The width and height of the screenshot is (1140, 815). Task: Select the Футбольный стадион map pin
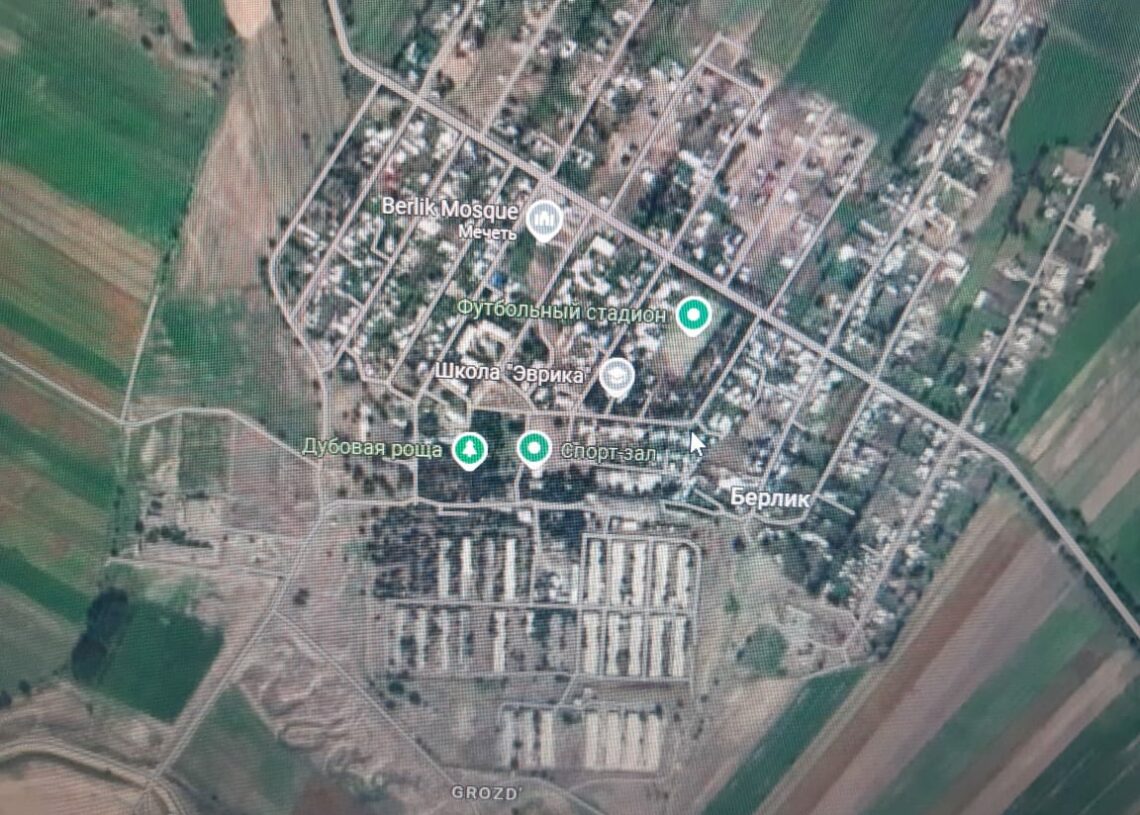point(692,315)
